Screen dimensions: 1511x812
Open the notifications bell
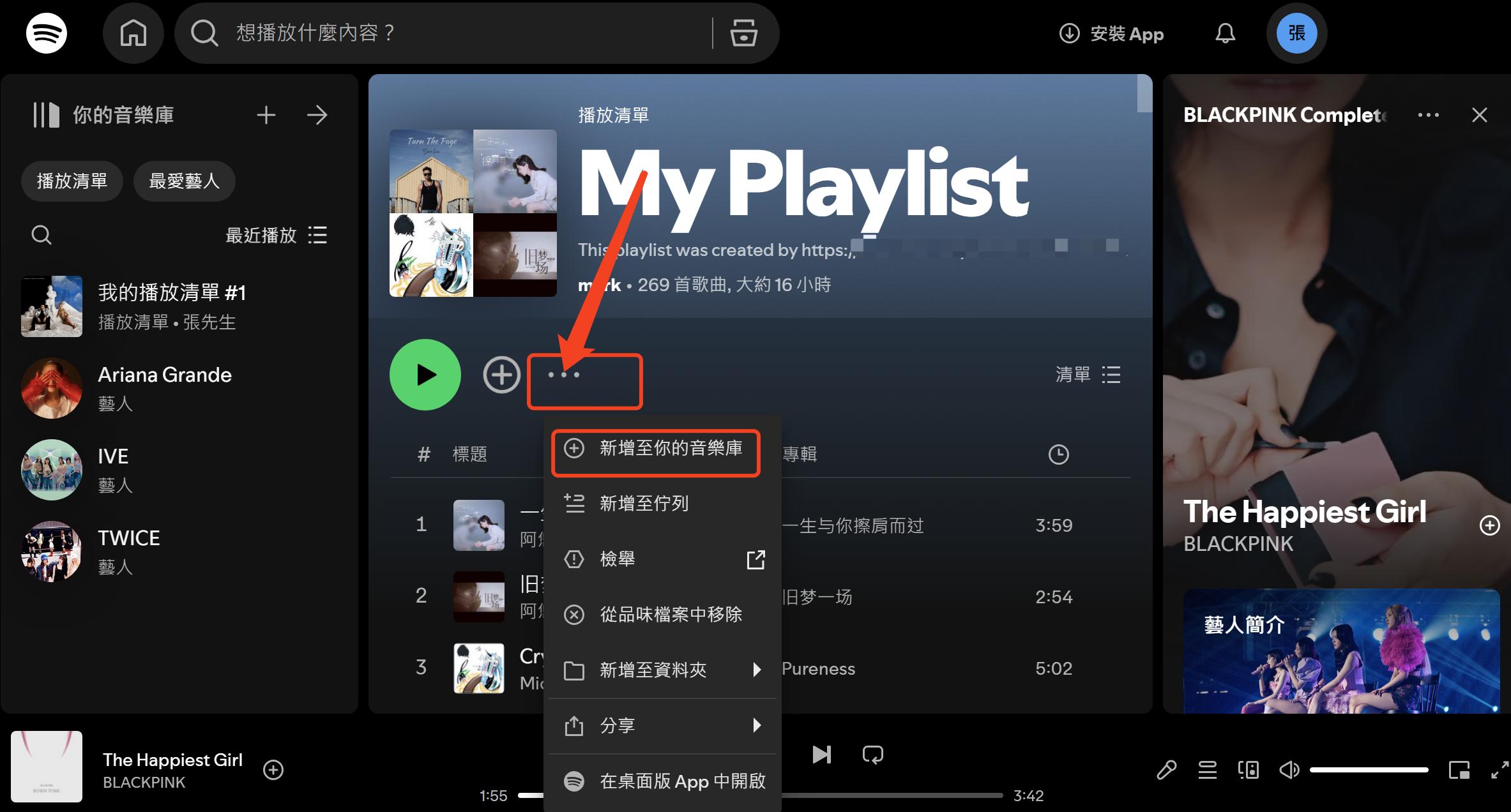1224,33
